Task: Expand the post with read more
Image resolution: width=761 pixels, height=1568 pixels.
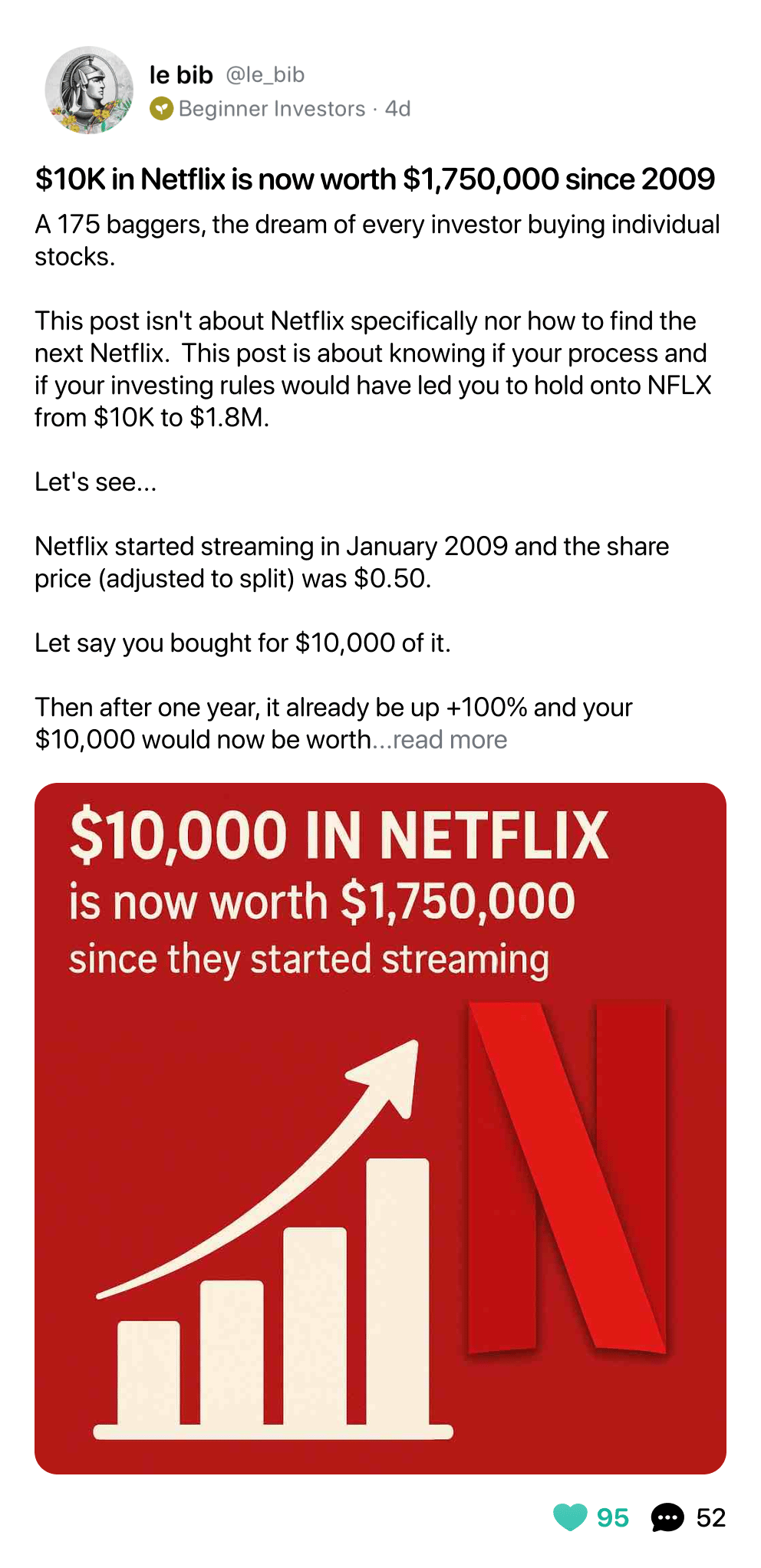Action: click(450, 740)
